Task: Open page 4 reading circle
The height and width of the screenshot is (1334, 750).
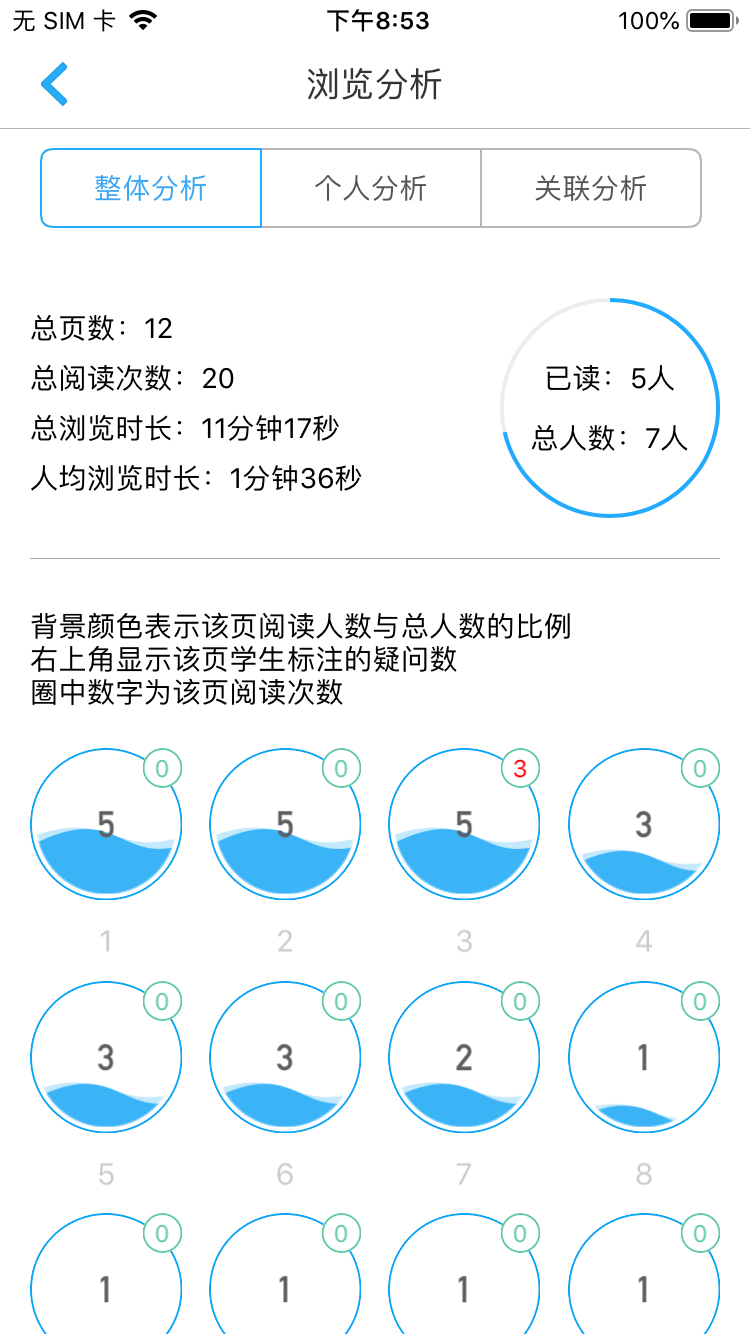Action: [x=644, y=825]
